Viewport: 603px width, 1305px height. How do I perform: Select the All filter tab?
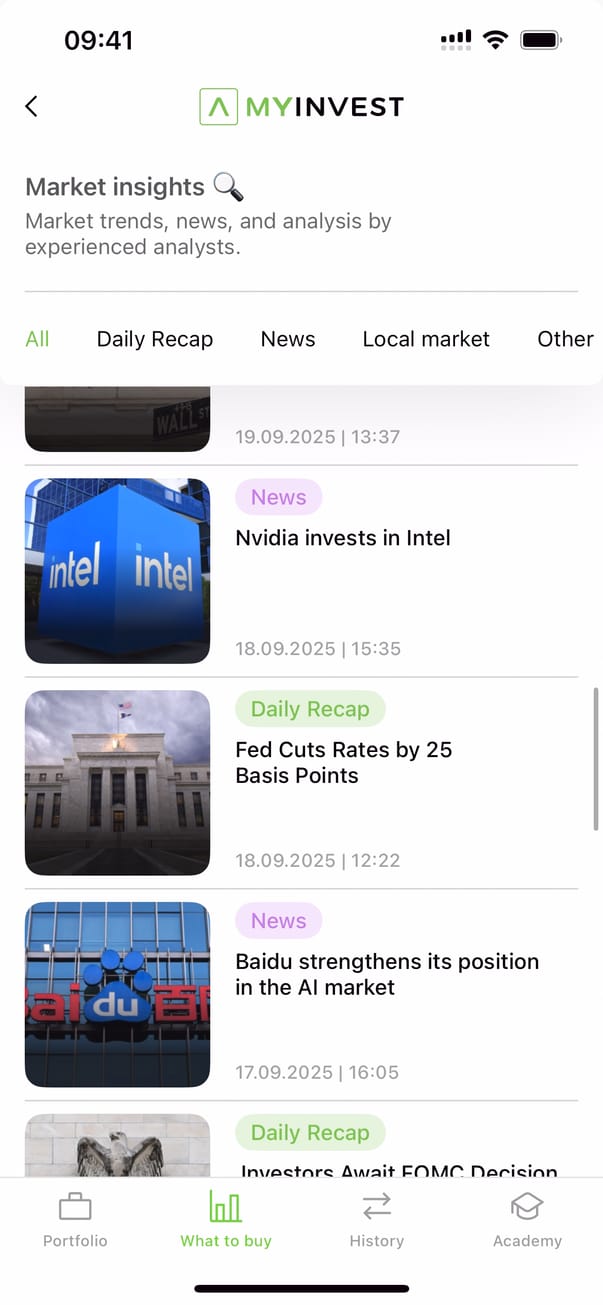pyautogui.click(x=37, y=339)
